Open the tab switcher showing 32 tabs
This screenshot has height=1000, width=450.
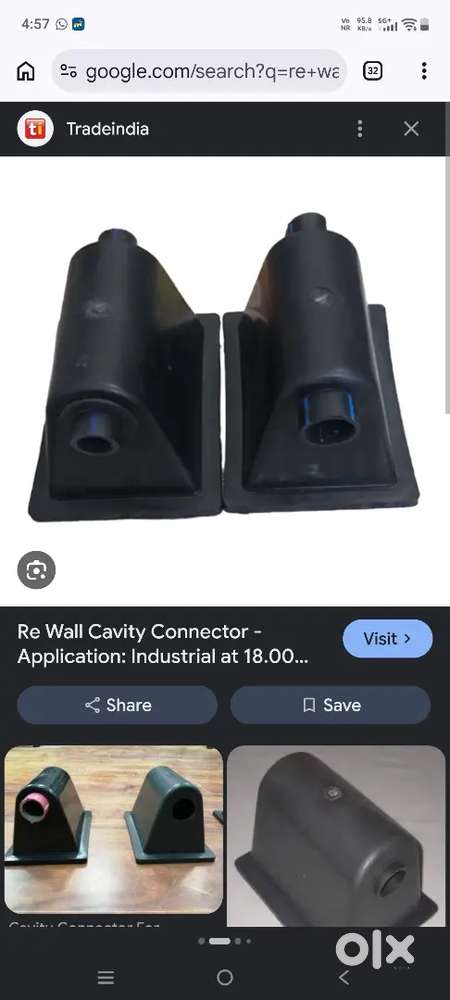point(373,71)
